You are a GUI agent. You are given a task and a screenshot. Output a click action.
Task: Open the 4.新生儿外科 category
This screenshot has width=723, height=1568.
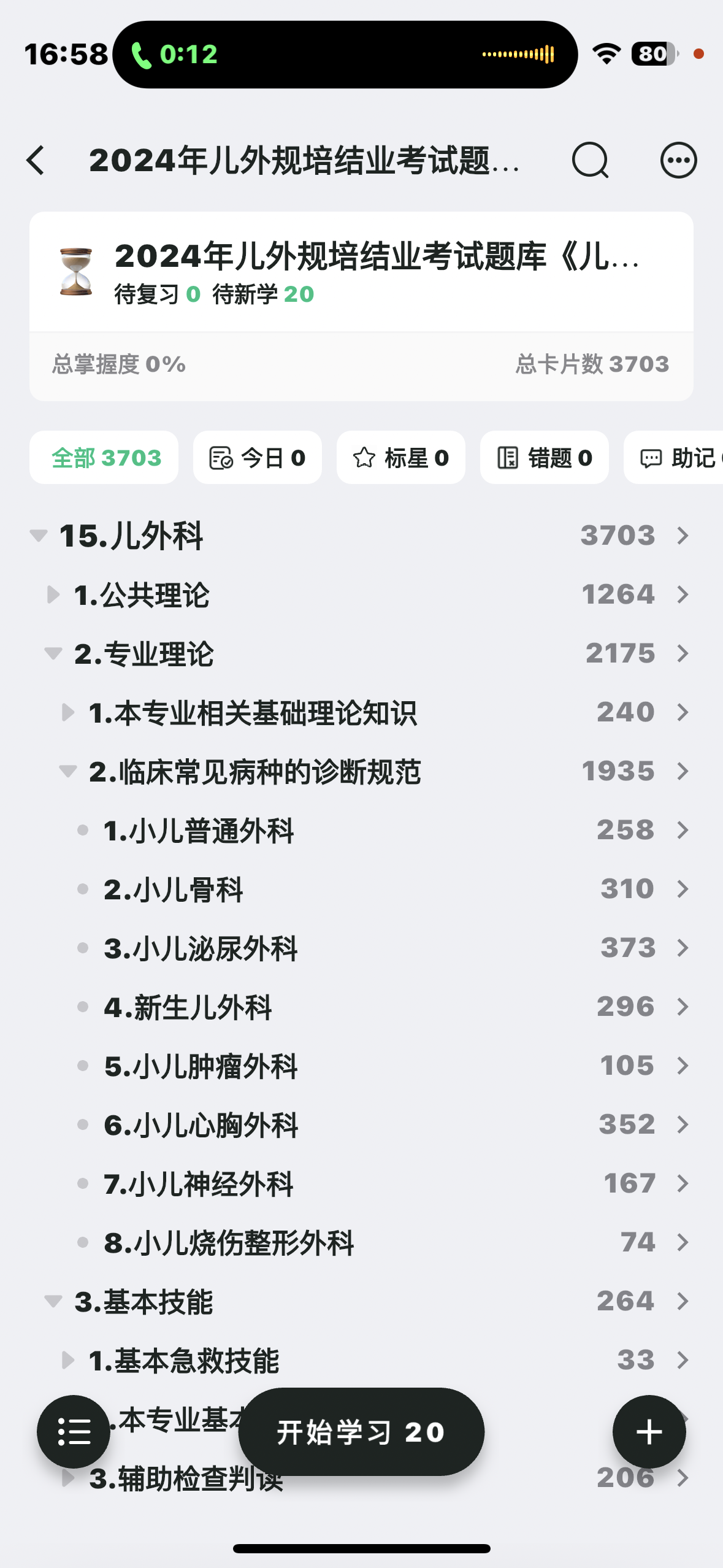[361, 1007]
